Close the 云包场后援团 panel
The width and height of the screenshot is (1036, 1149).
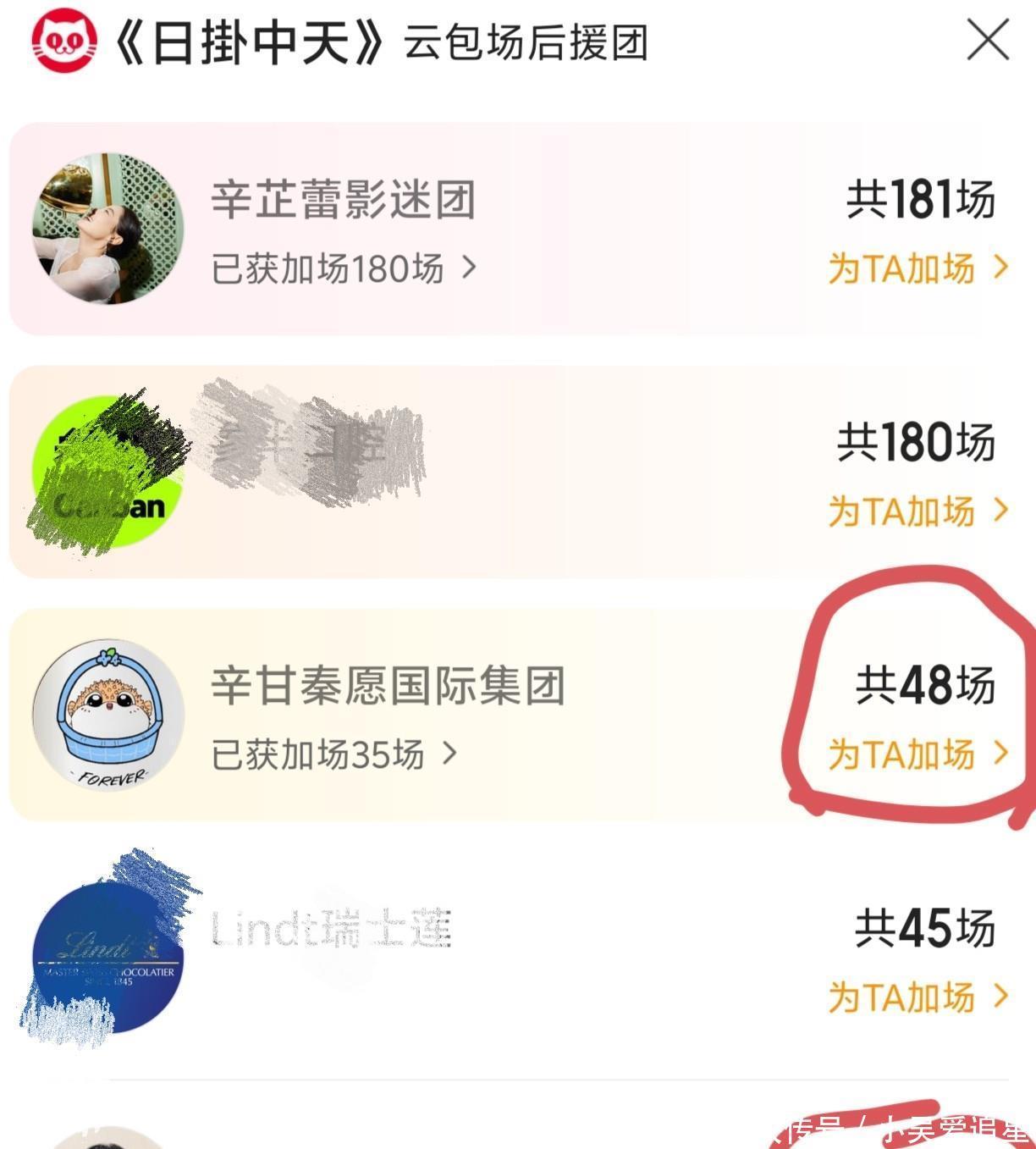tap(988, 41)
